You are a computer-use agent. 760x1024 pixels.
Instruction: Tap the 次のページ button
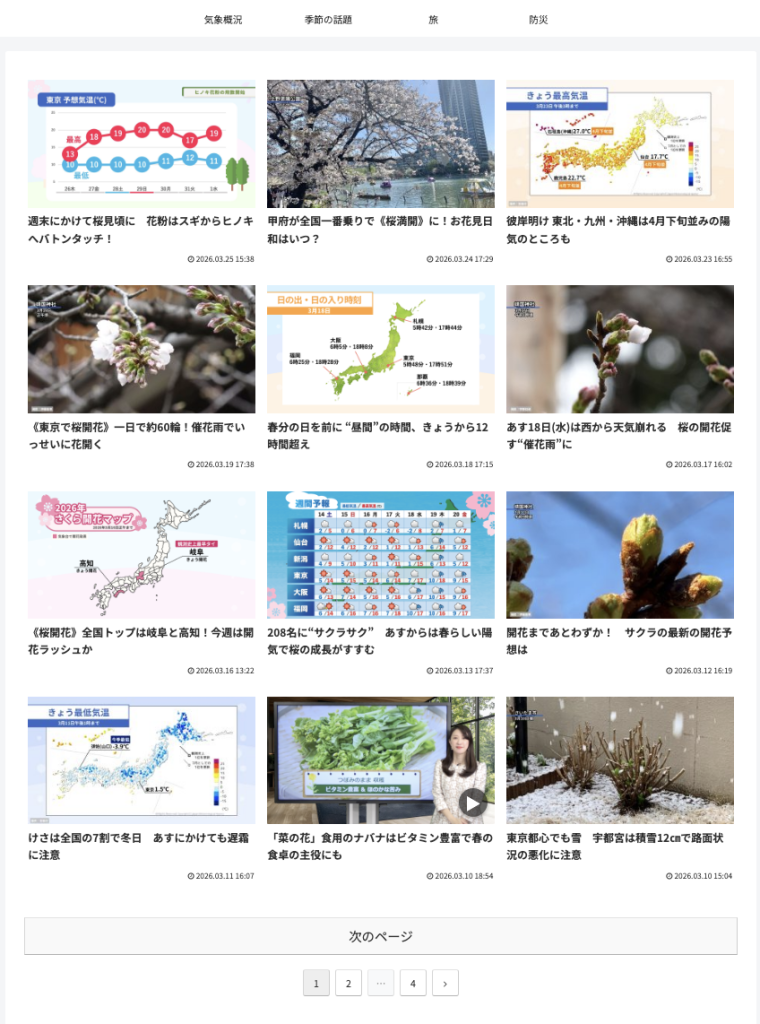point(380,936)
